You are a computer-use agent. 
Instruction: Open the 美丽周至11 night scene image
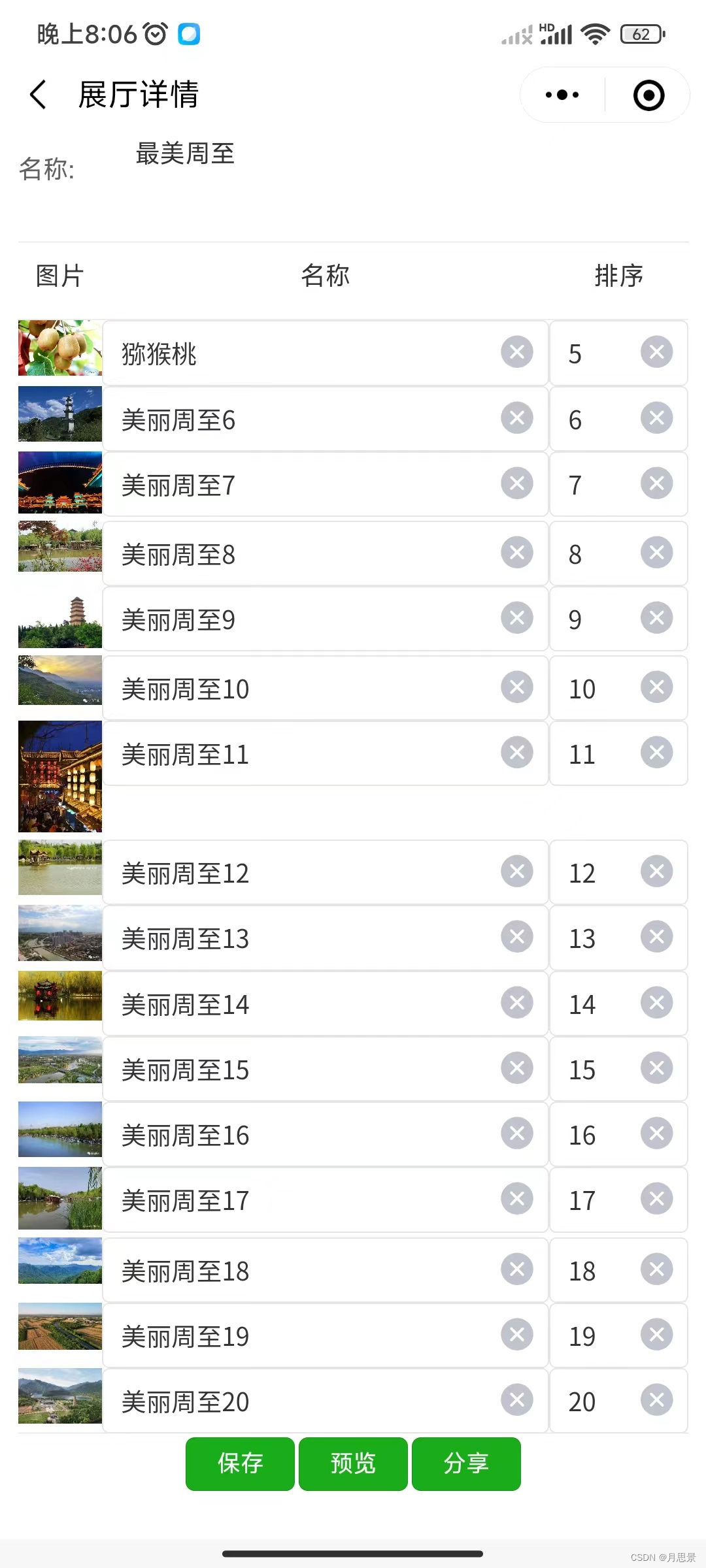pos(60,776)
